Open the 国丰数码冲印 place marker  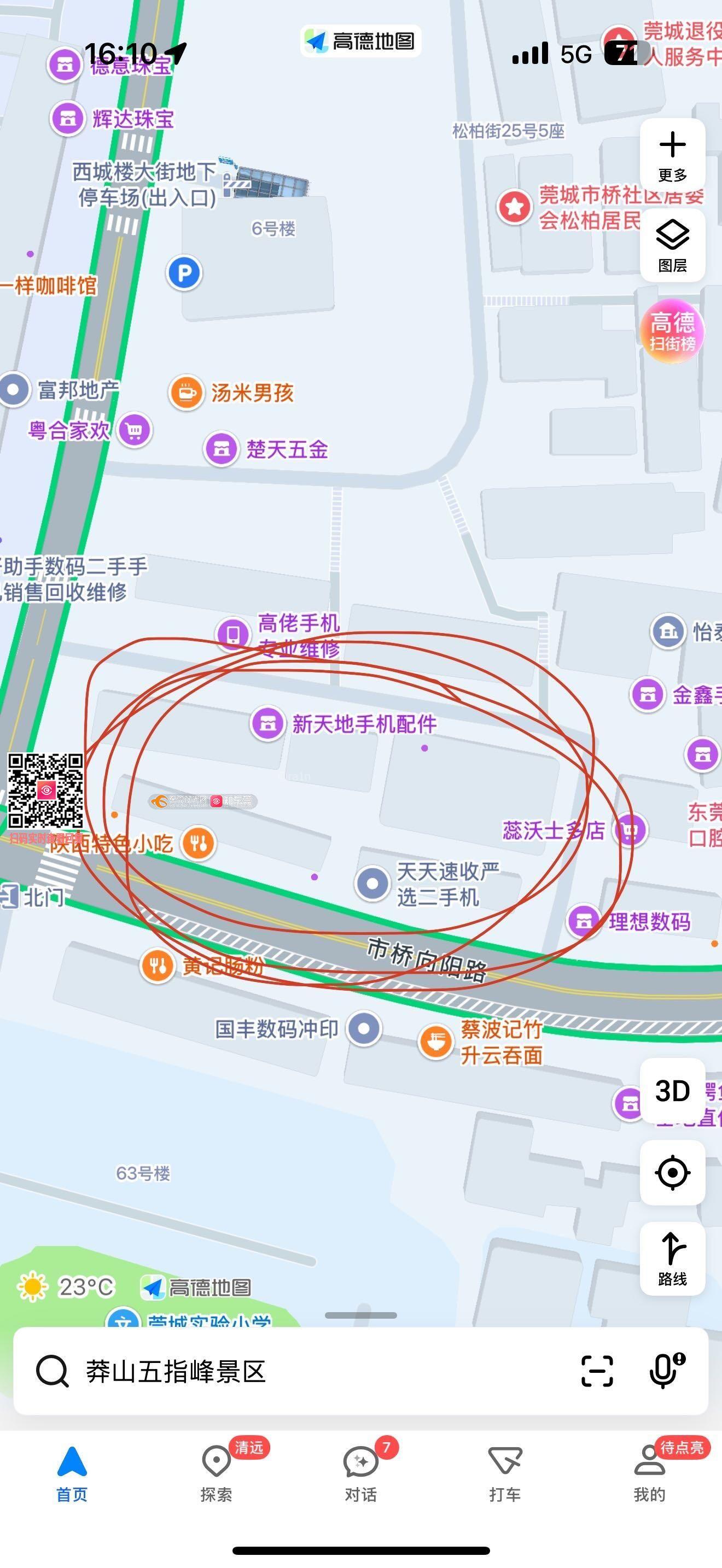click(364, 1029)
